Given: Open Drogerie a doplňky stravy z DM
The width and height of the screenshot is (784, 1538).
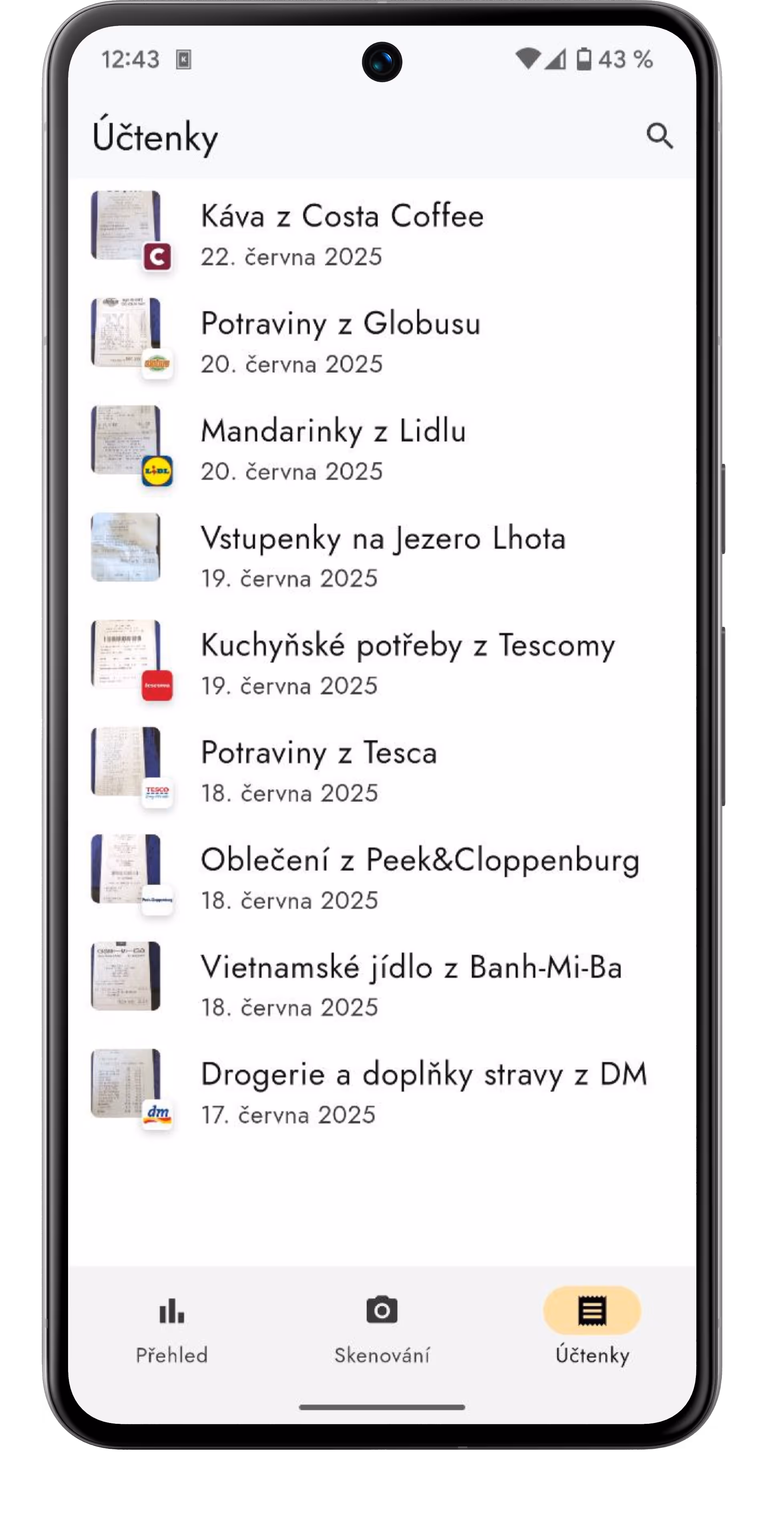Looking at the screenshot, I should [382, 1093].
